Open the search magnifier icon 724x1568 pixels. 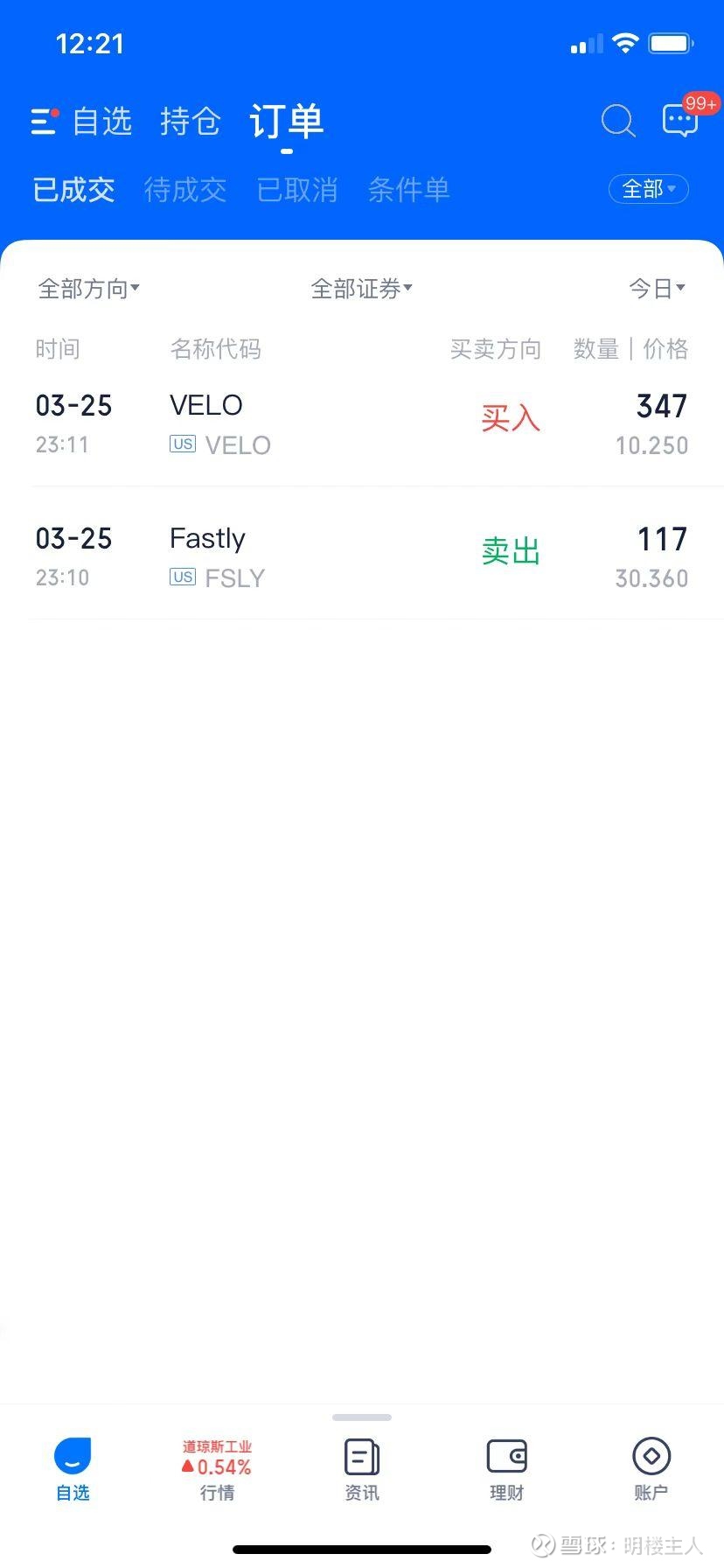point(618,121)
